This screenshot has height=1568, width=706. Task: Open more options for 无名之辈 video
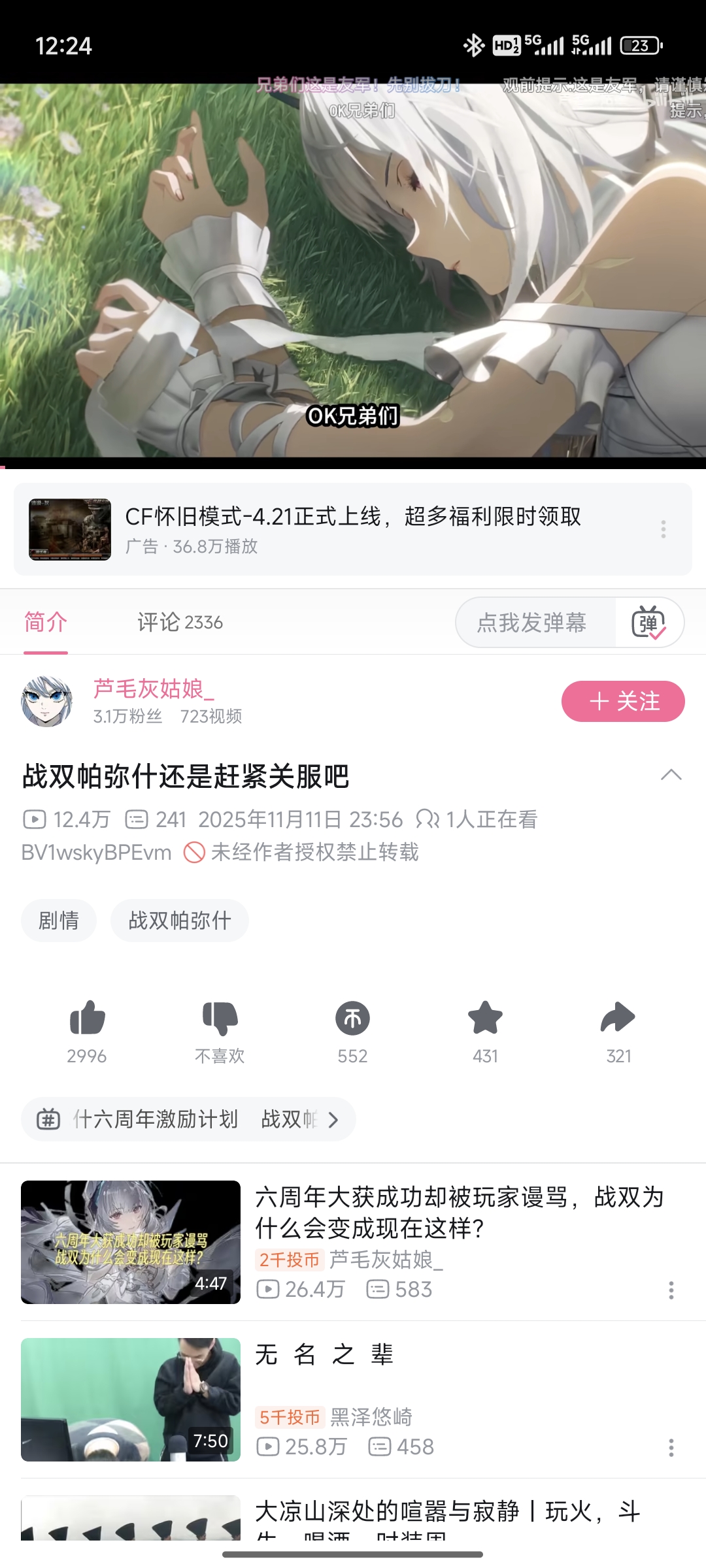coord(671,1448)
